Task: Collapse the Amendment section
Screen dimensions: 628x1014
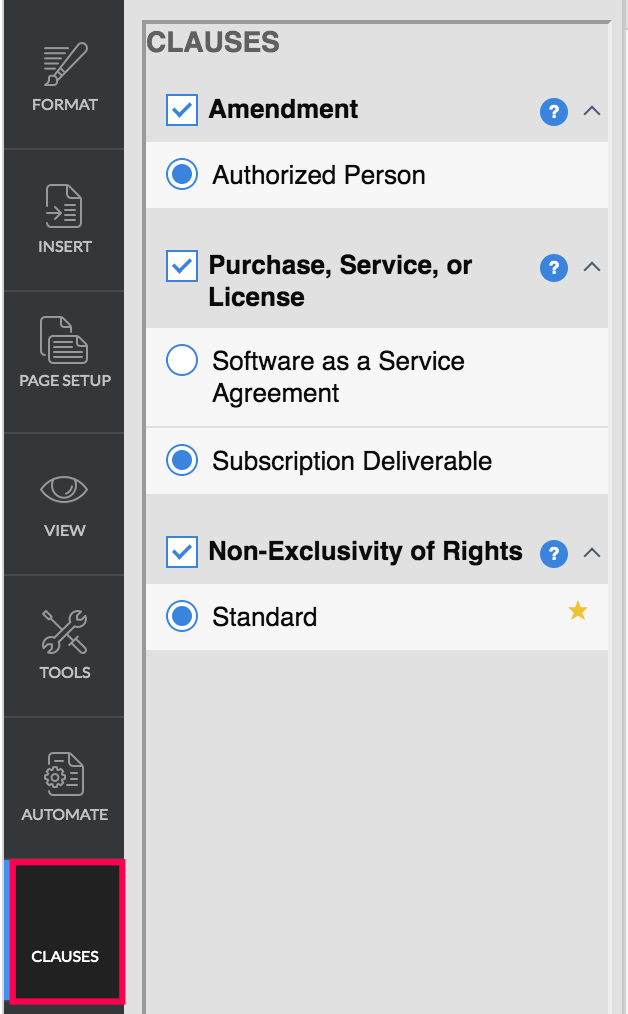Action: [591, 111]
